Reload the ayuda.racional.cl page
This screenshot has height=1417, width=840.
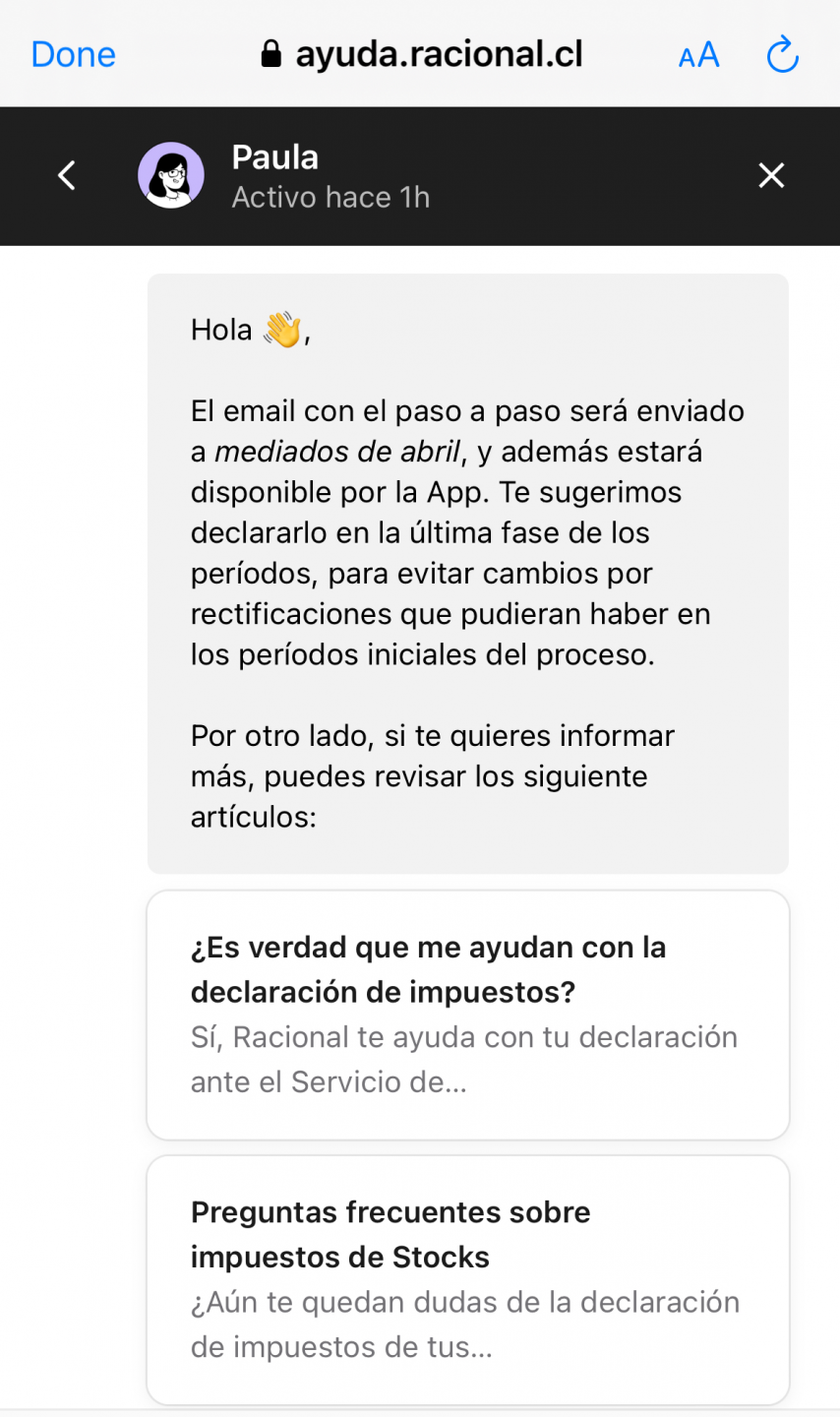pos(782,55)
